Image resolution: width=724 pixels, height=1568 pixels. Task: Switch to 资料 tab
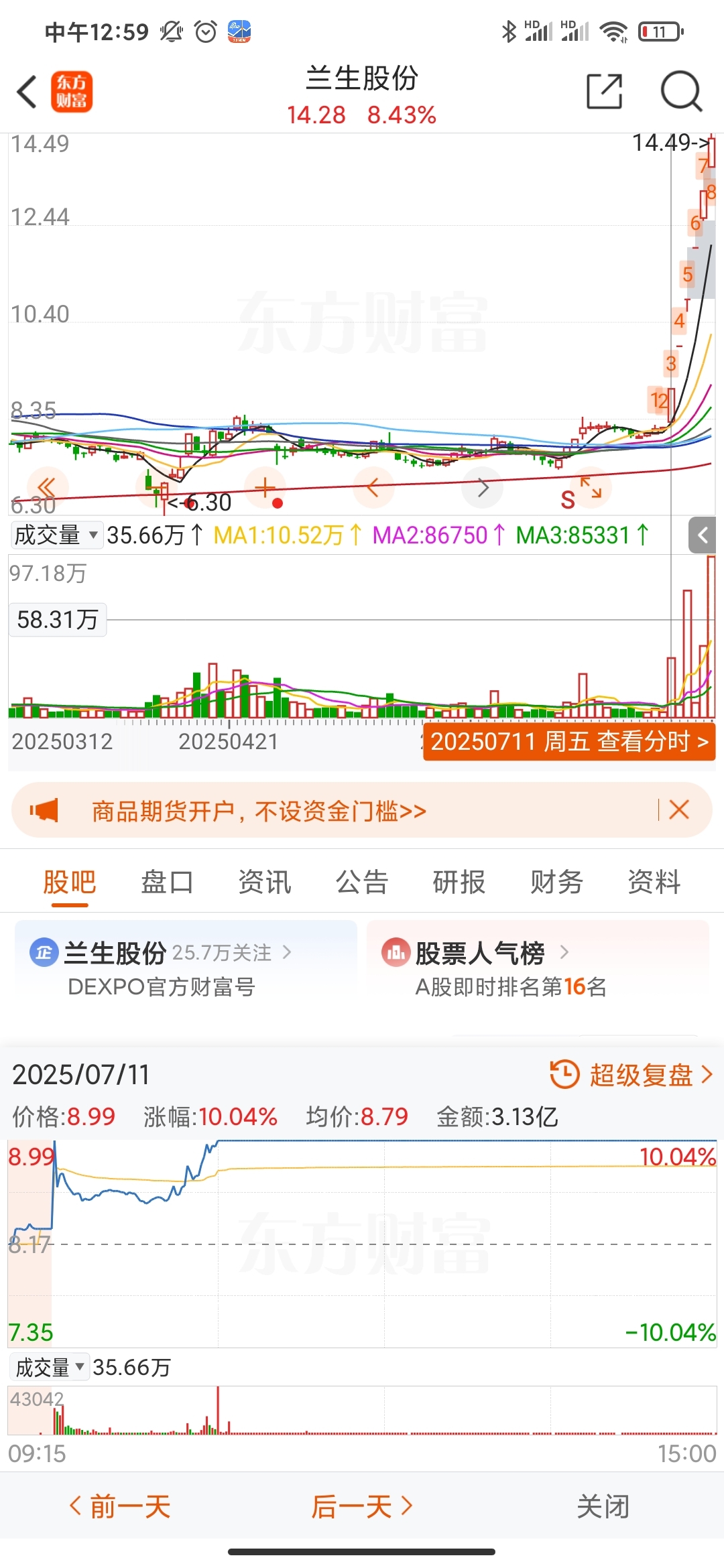(x=654, y=882)
